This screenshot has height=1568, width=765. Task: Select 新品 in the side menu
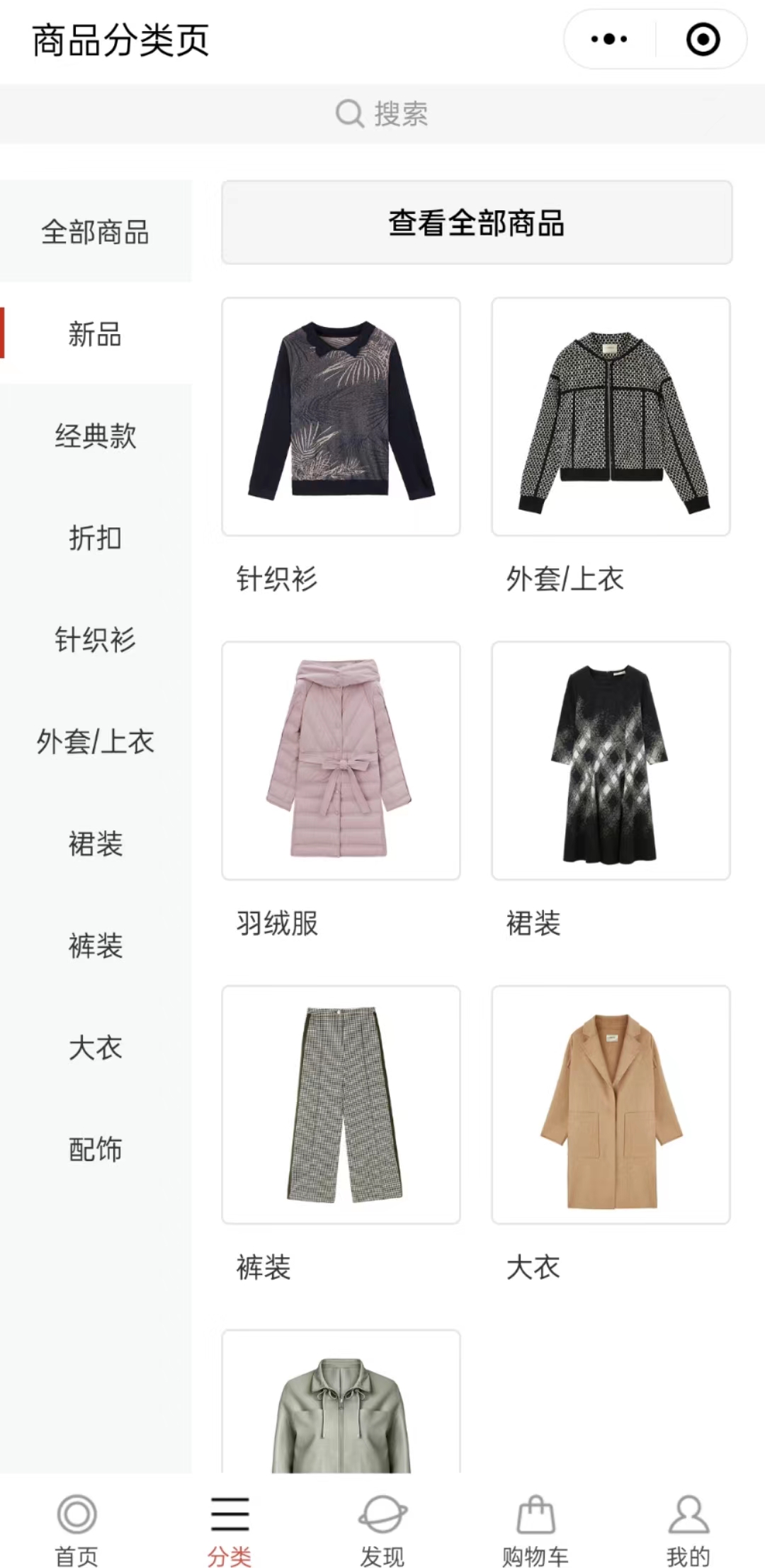(x=96, y=334)
